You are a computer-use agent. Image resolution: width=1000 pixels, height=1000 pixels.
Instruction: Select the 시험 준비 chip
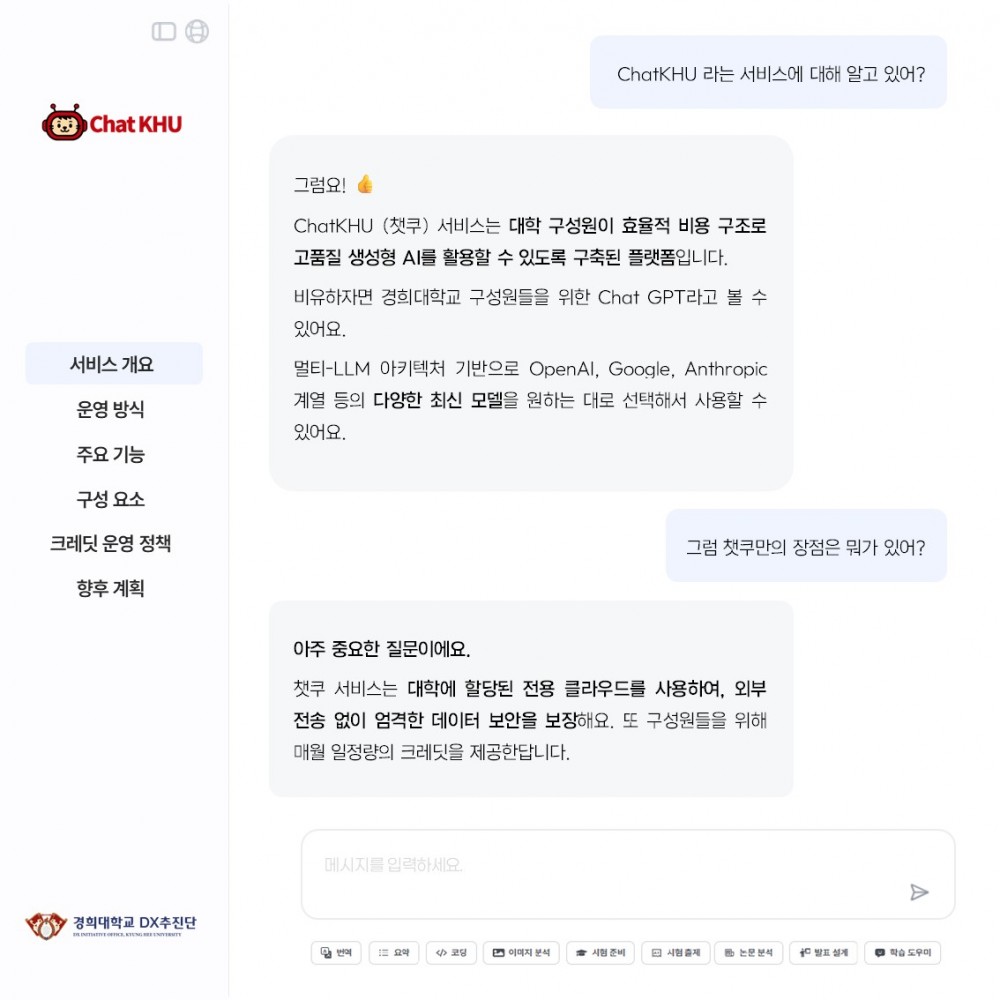pyautogui.click(x=600, y=953)
